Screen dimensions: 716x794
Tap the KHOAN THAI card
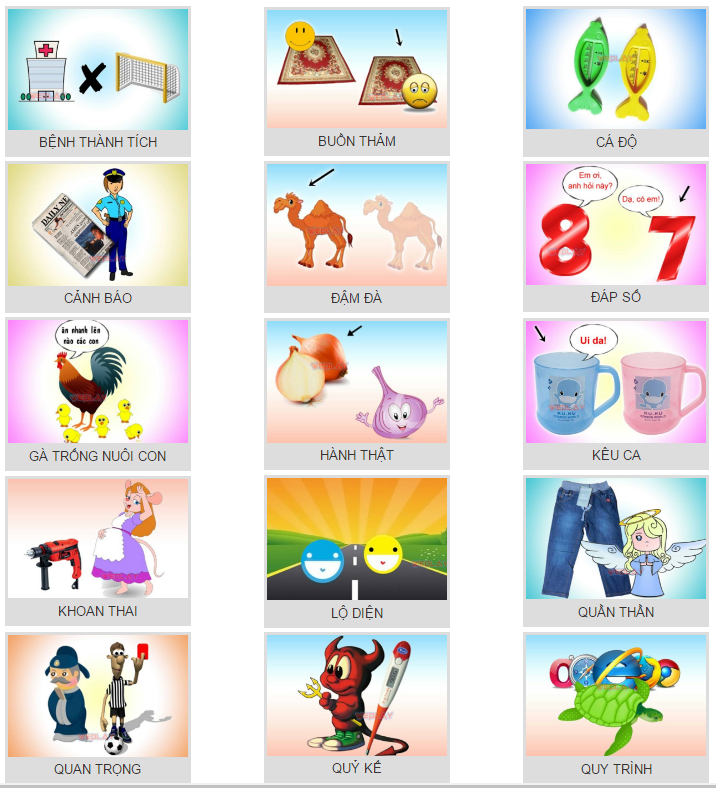[98, 538]
